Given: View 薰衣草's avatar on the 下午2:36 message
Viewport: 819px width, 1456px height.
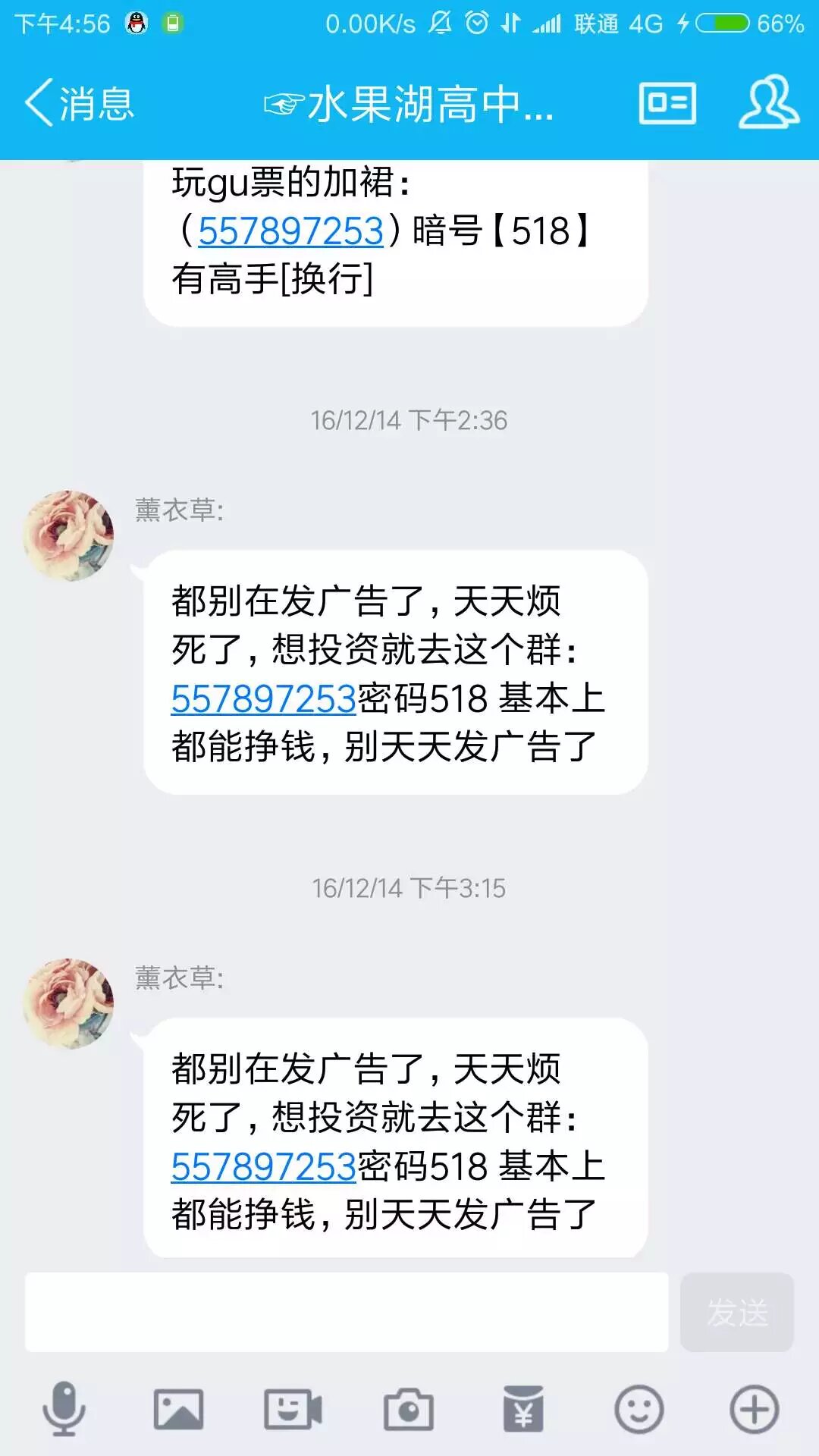Looking at the screenshot, I should point(68,535).
